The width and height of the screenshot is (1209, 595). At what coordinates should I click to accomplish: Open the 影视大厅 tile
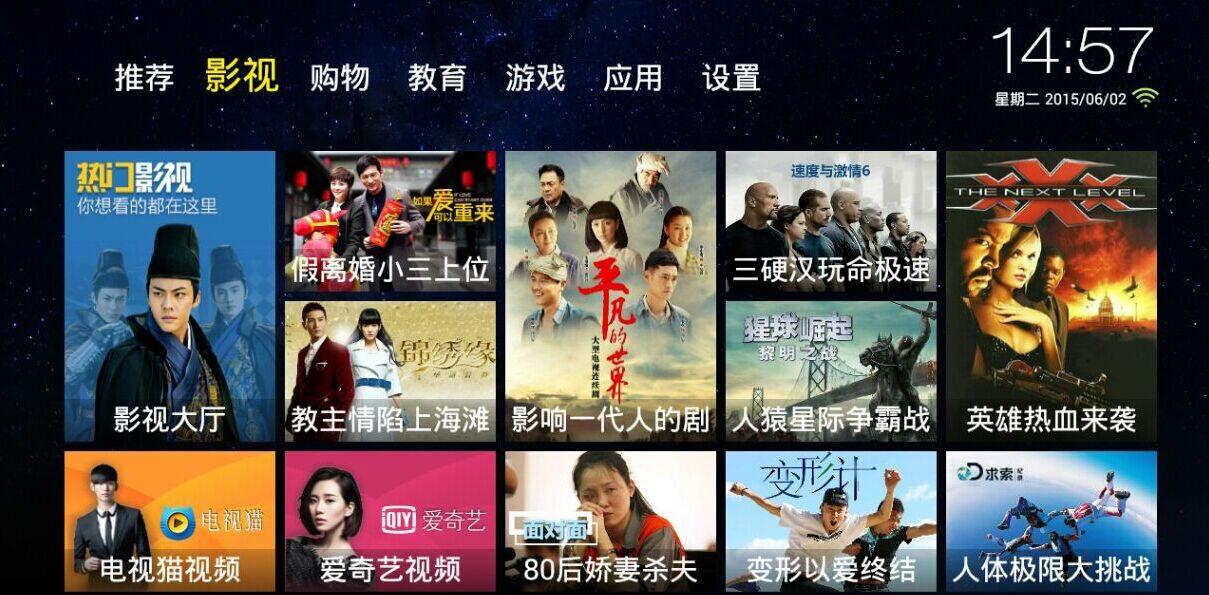tap(170, 296)
